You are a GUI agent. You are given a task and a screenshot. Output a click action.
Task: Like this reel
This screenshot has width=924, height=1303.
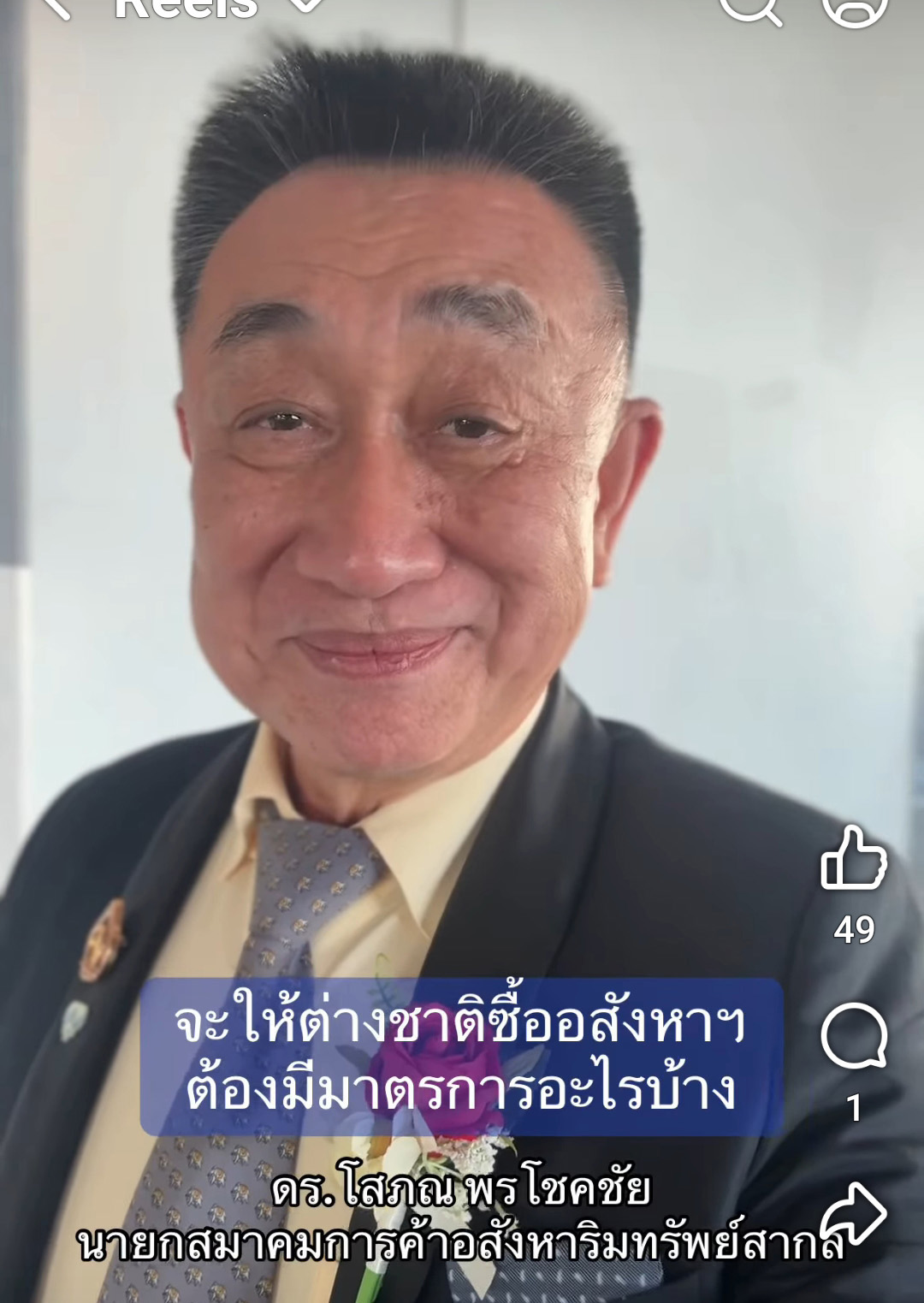853,859
